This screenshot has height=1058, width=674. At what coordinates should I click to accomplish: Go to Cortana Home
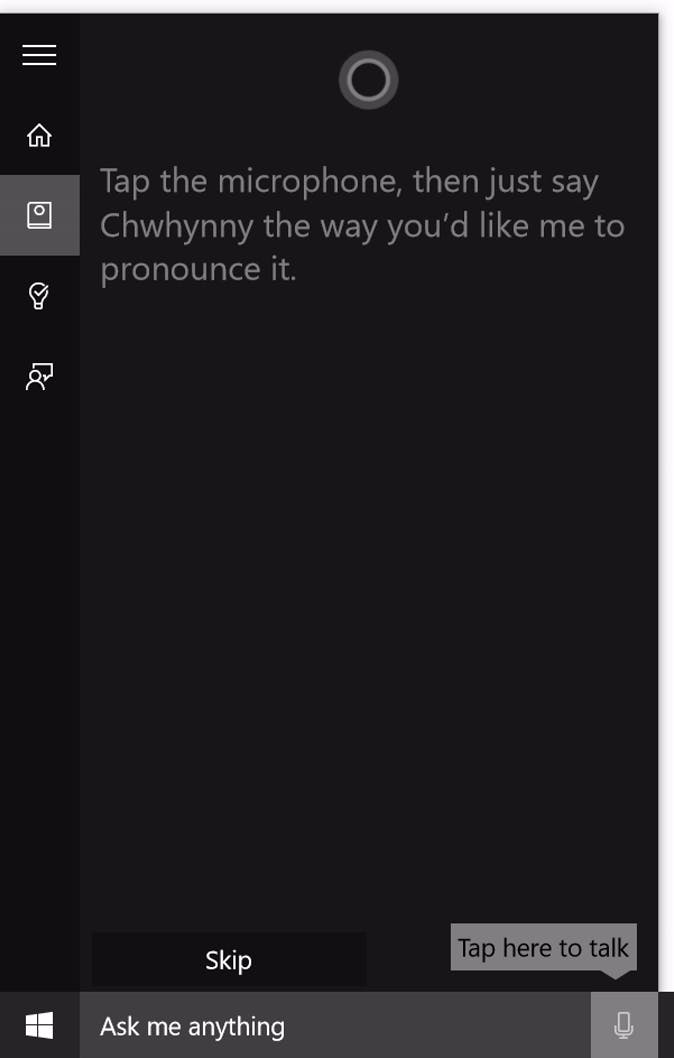[39, 135]
